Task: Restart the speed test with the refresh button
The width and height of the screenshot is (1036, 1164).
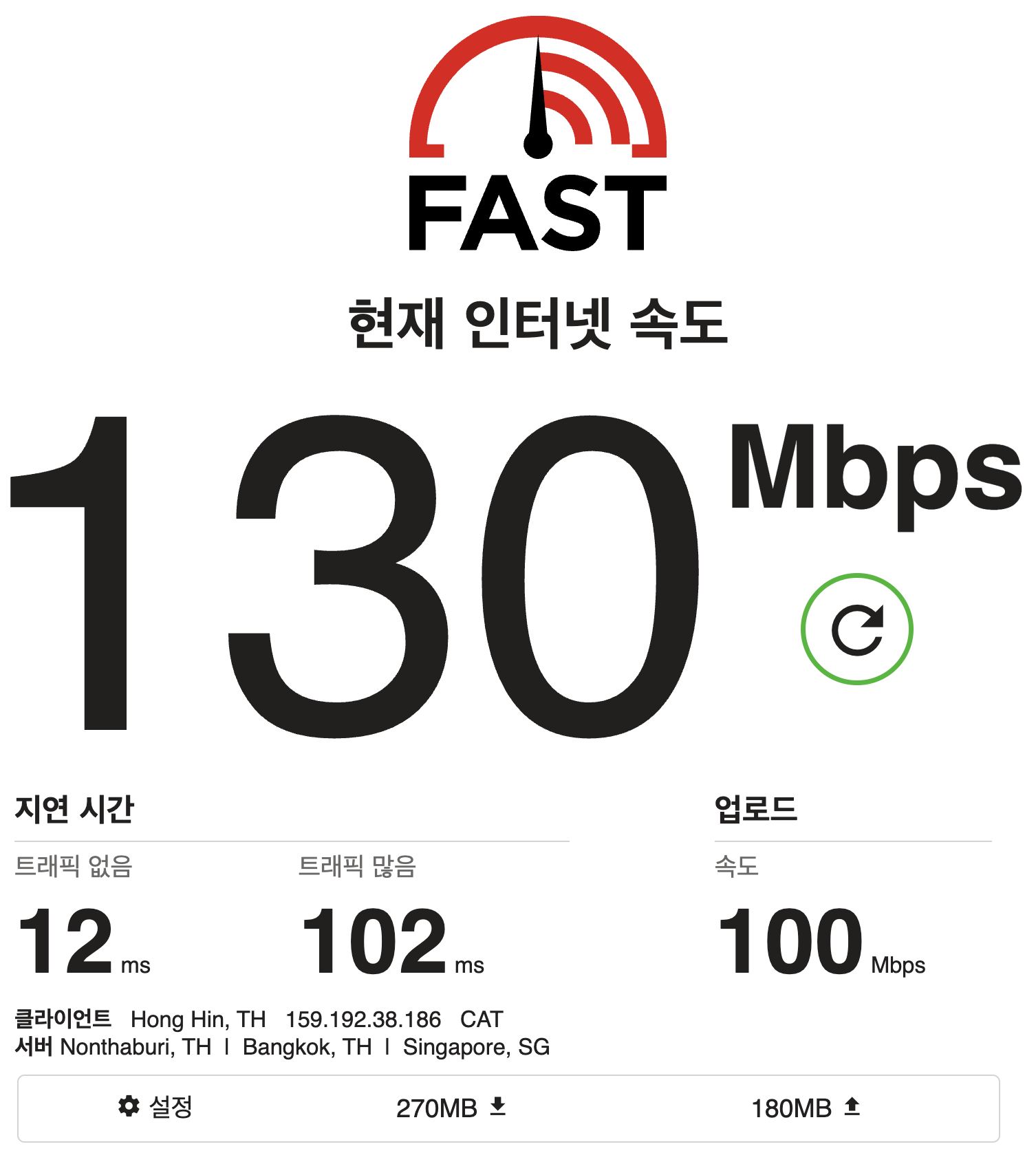Action: [x=856, y=629]
